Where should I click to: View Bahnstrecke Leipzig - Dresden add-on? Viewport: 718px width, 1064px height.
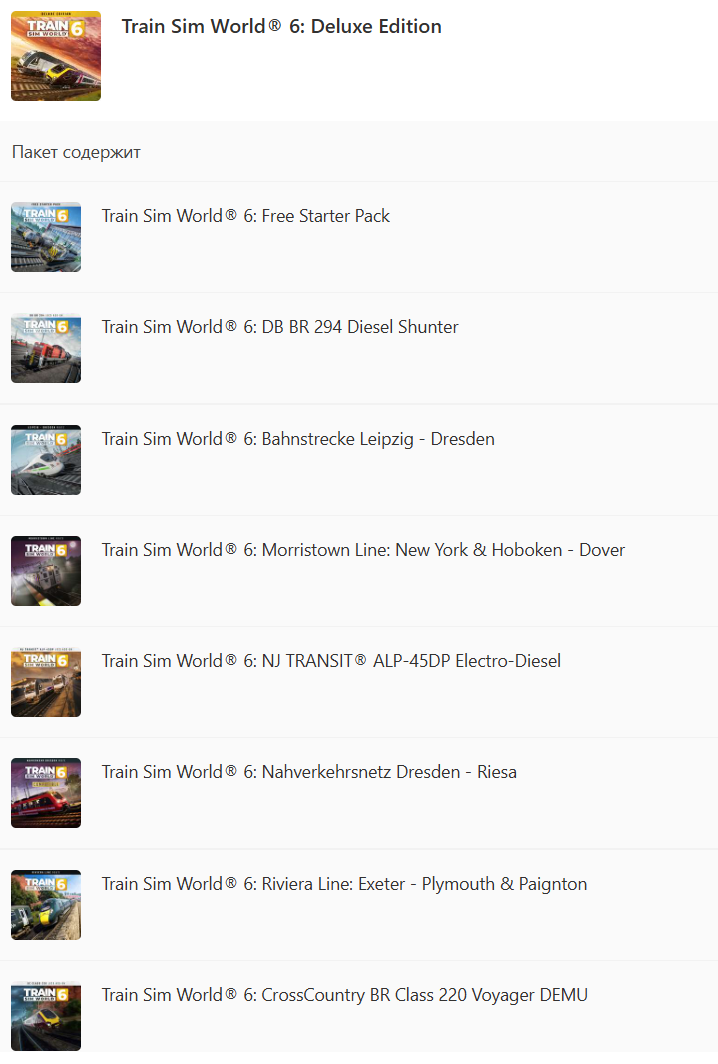pos(298,439)
